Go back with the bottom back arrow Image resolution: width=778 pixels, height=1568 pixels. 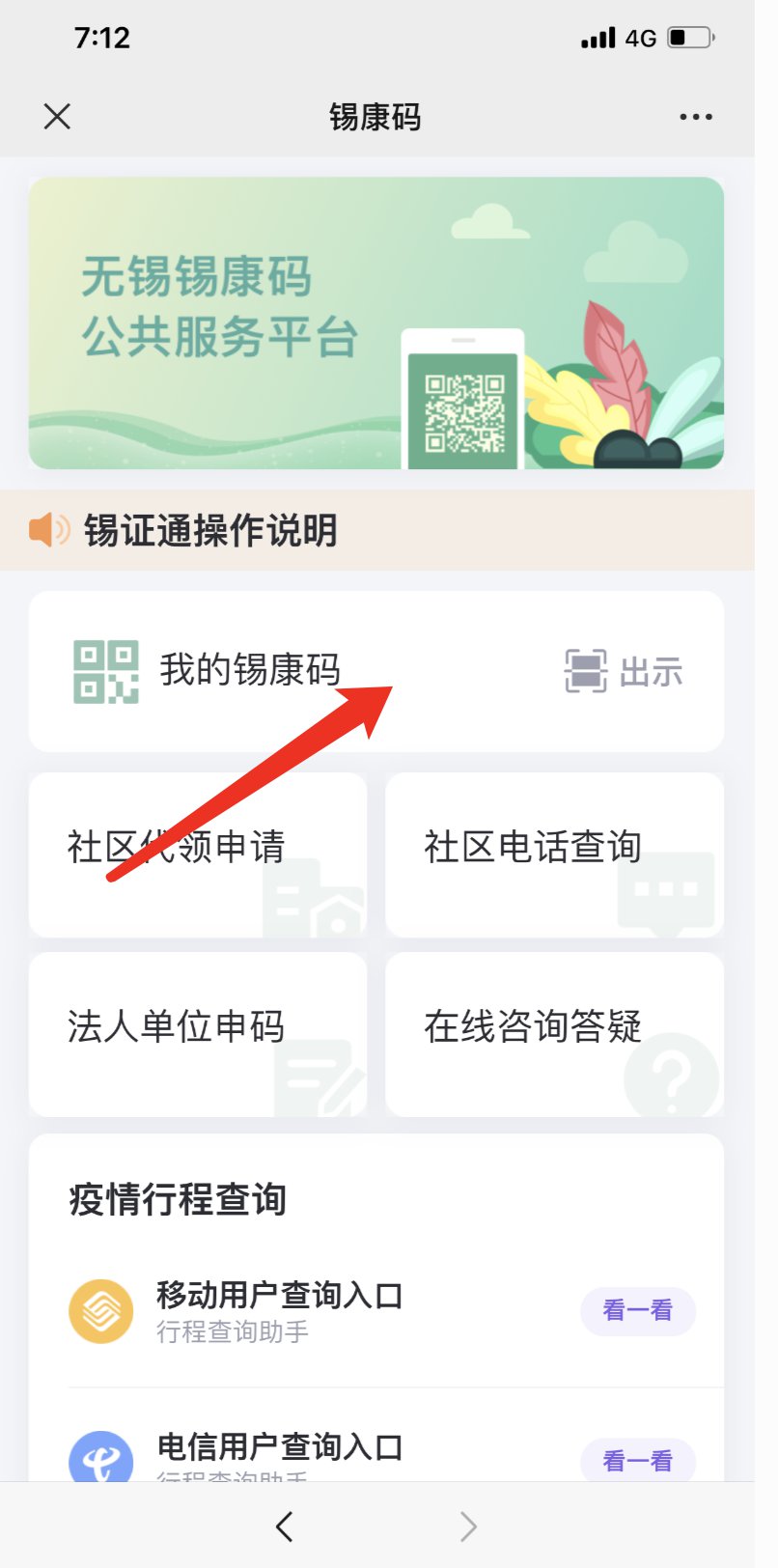tap(284, 1526)
